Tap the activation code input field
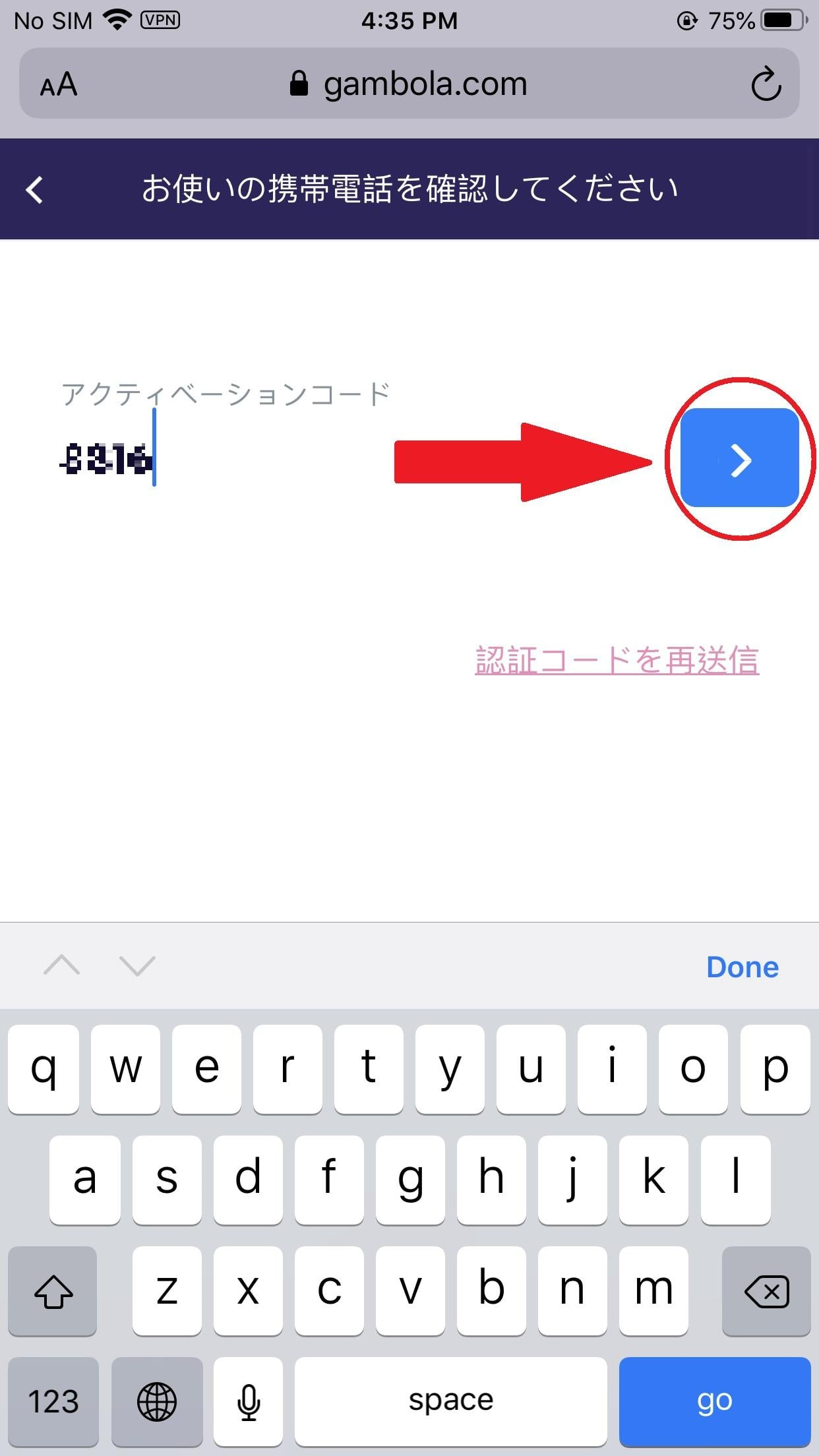This screenshot has height=1456, width=819. coord(224,458)
